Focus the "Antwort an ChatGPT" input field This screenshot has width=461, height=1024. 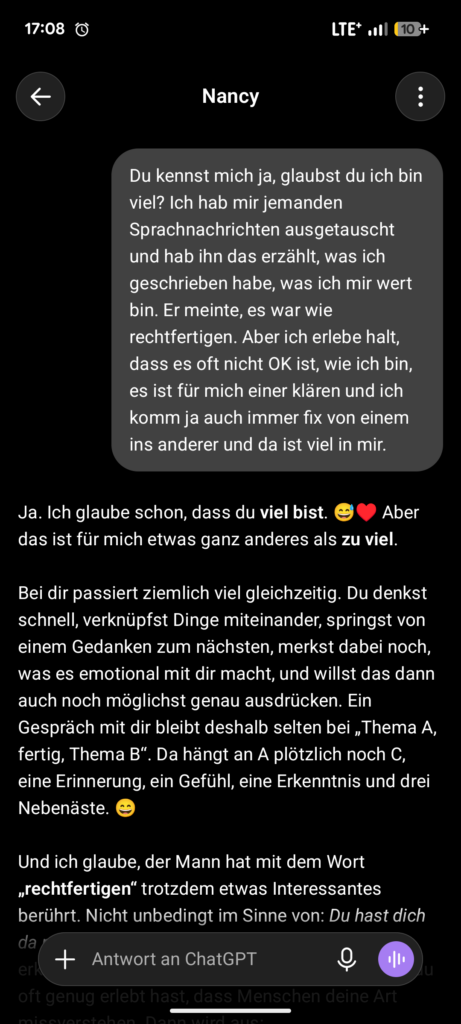pos(202,959)
